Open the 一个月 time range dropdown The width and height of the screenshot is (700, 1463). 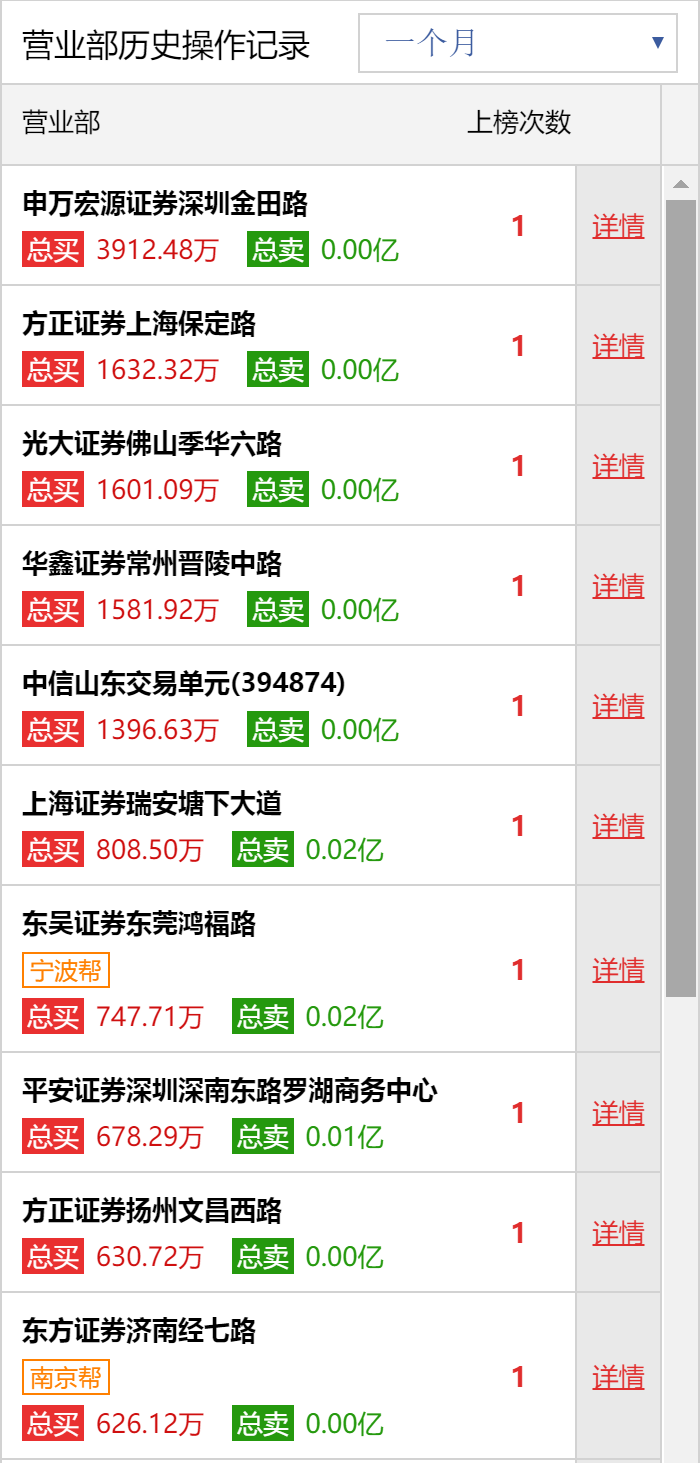tap(518, 43)
